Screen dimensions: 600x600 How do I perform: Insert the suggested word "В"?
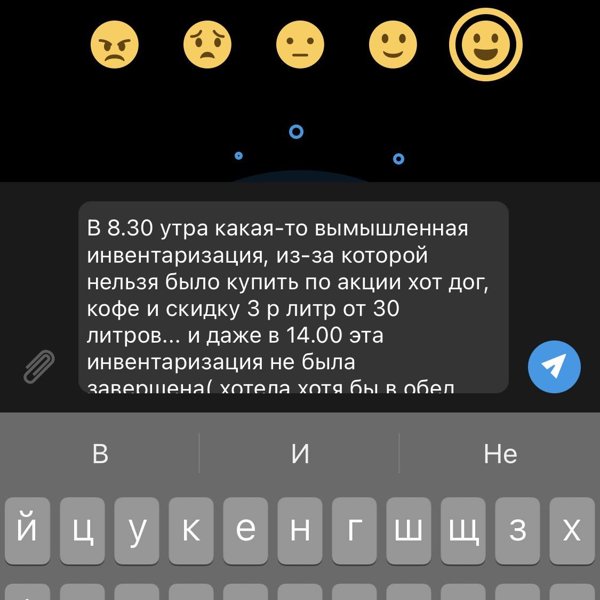[100, 454]
